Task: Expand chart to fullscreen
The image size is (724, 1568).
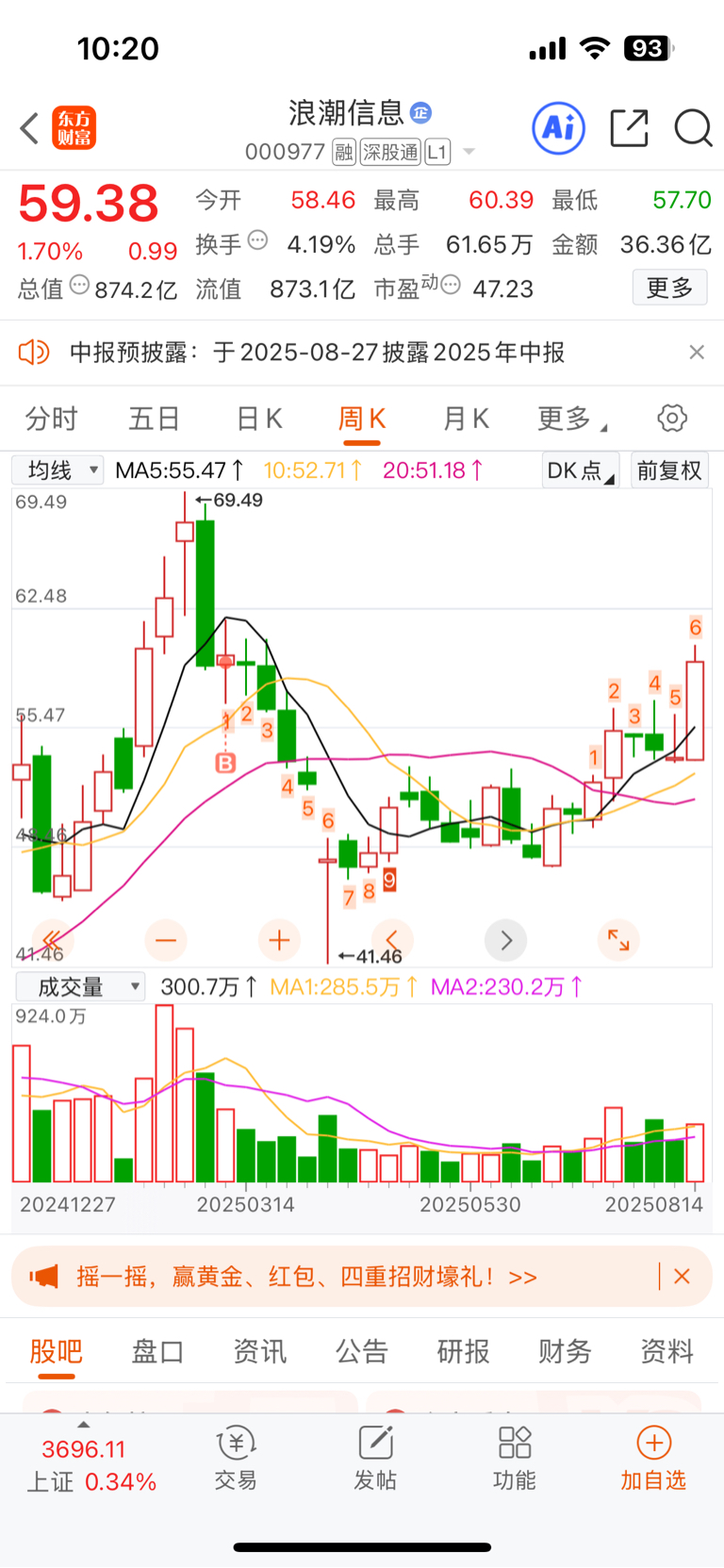Action: click(x=618, y=940)
